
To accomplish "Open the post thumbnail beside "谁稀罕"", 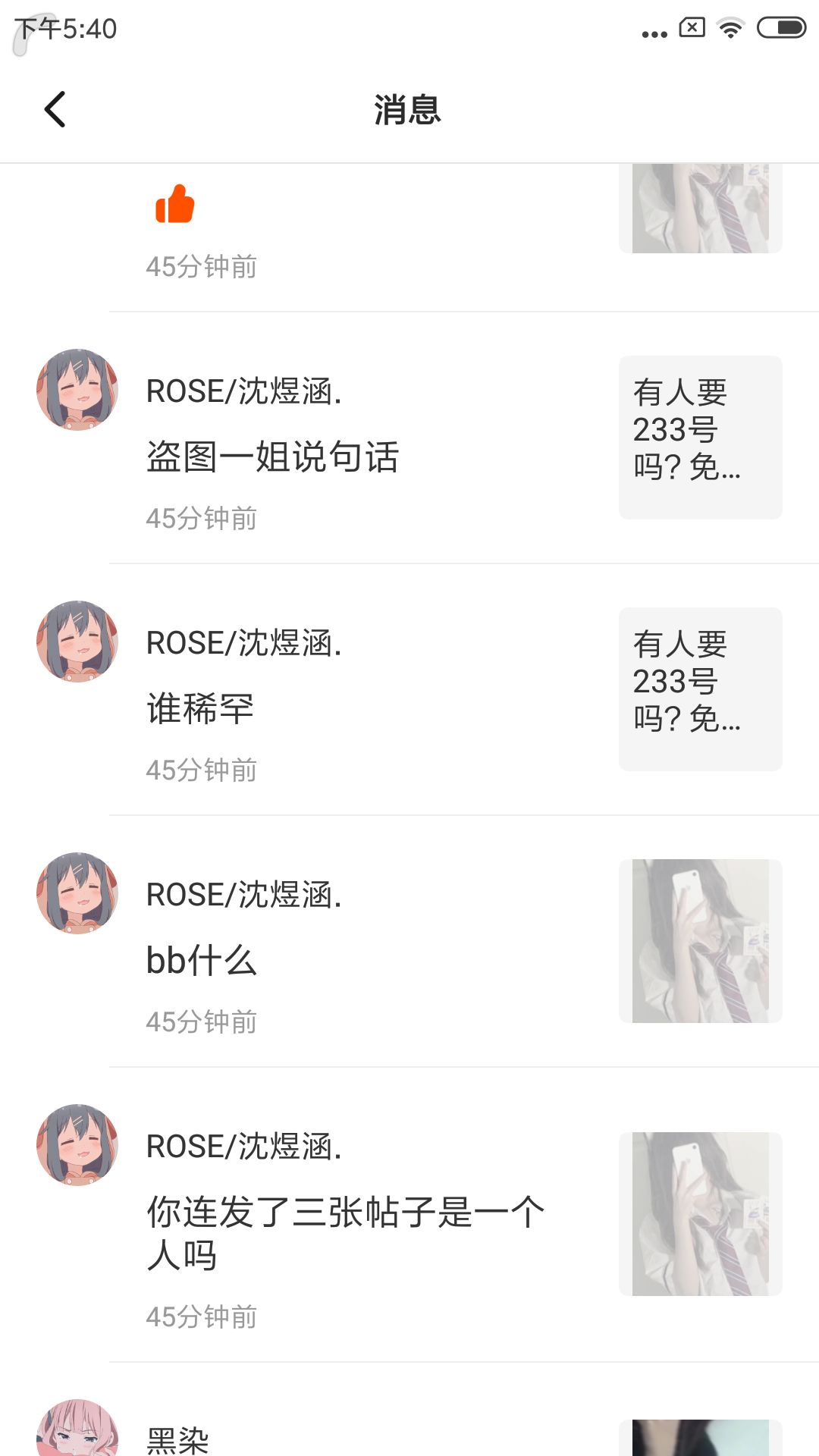I will [700, 689].
